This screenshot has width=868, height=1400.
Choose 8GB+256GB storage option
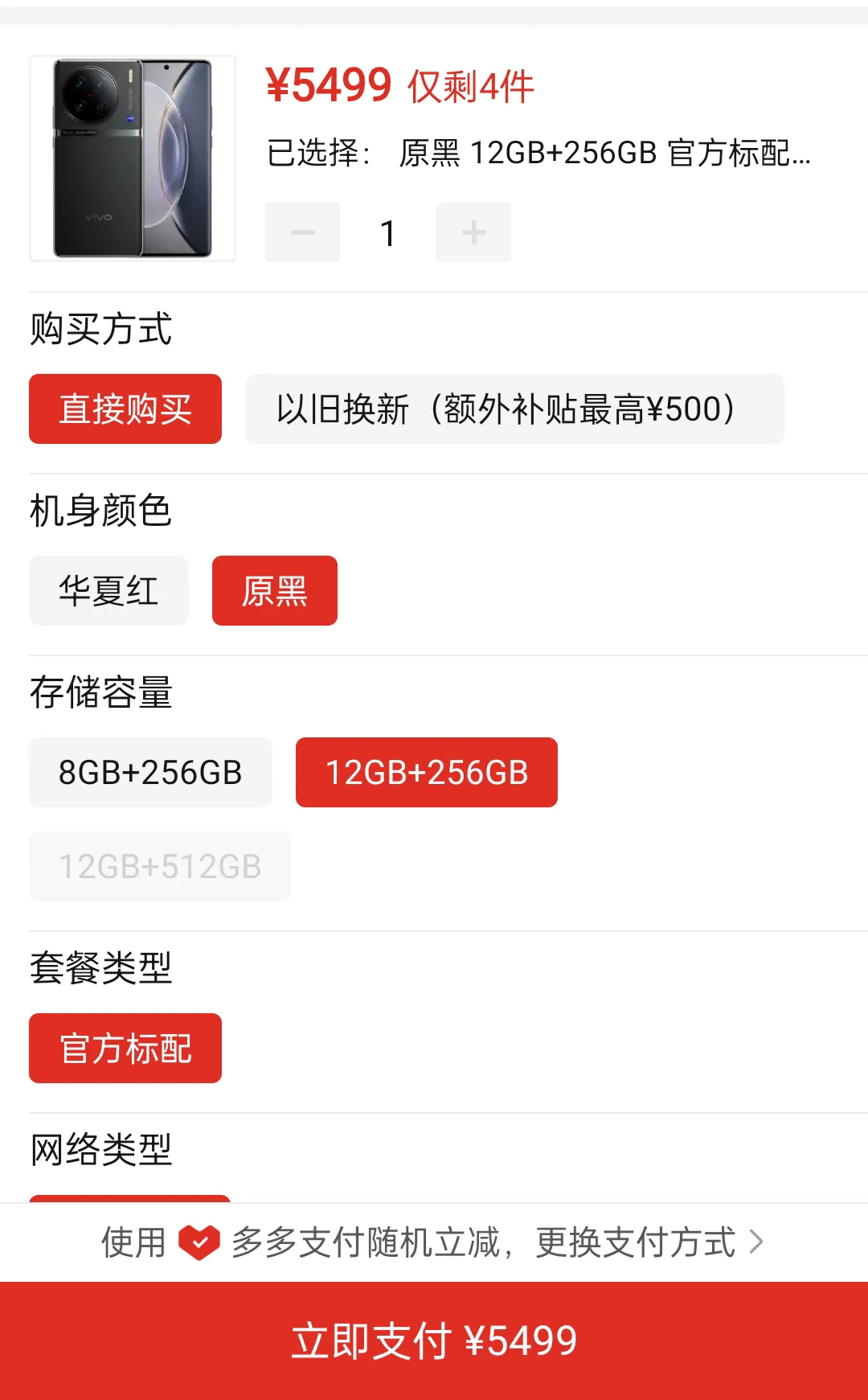pyautogui.click(x=150, y=772)
